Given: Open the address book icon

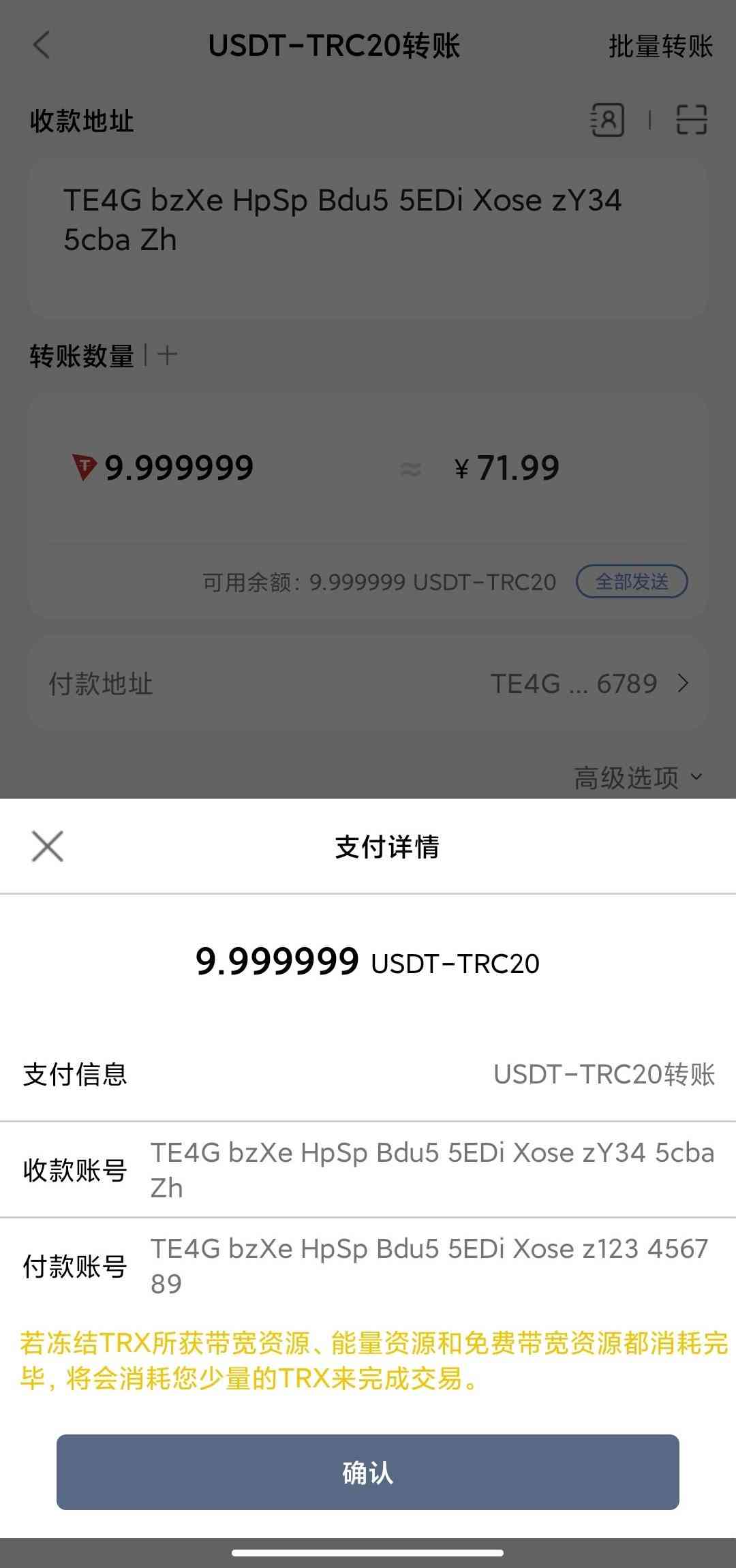Looking at the screenshot, I should click(x=607, y=121).
